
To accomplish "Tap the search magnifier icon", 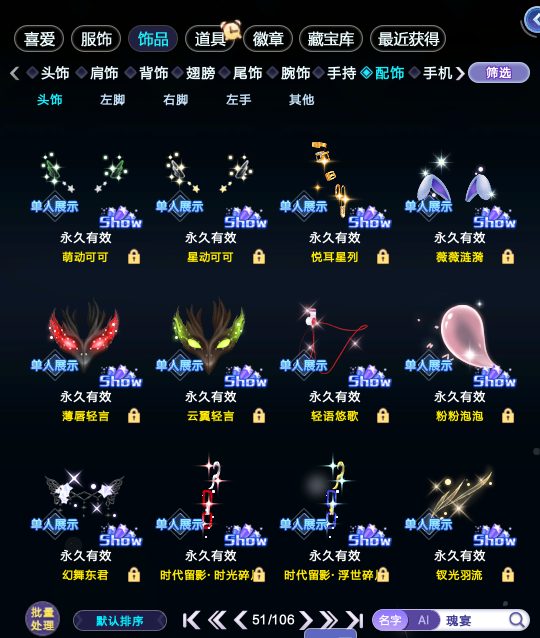I will (517, 620).
